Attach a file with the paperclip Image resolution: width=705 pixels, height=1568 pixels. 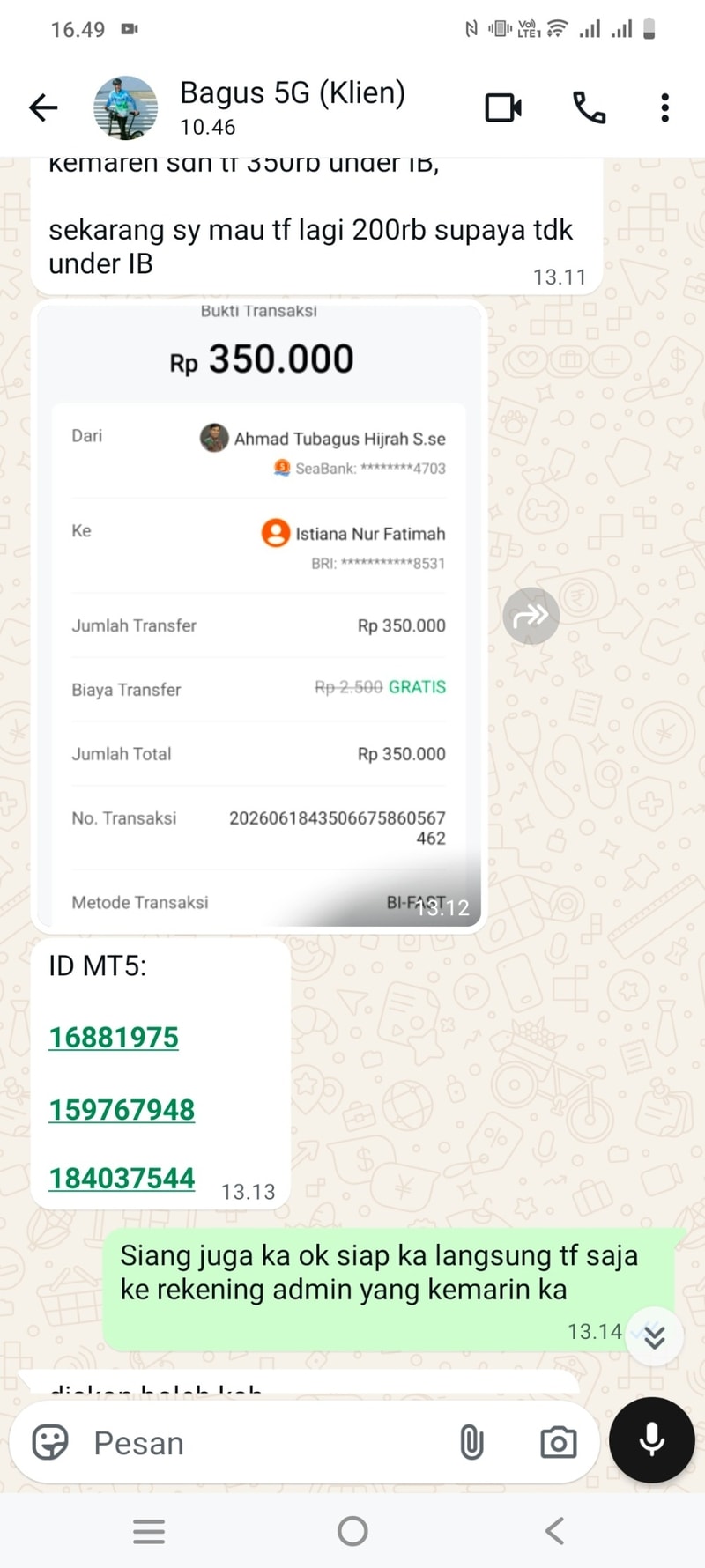[x=472, y=1443]
